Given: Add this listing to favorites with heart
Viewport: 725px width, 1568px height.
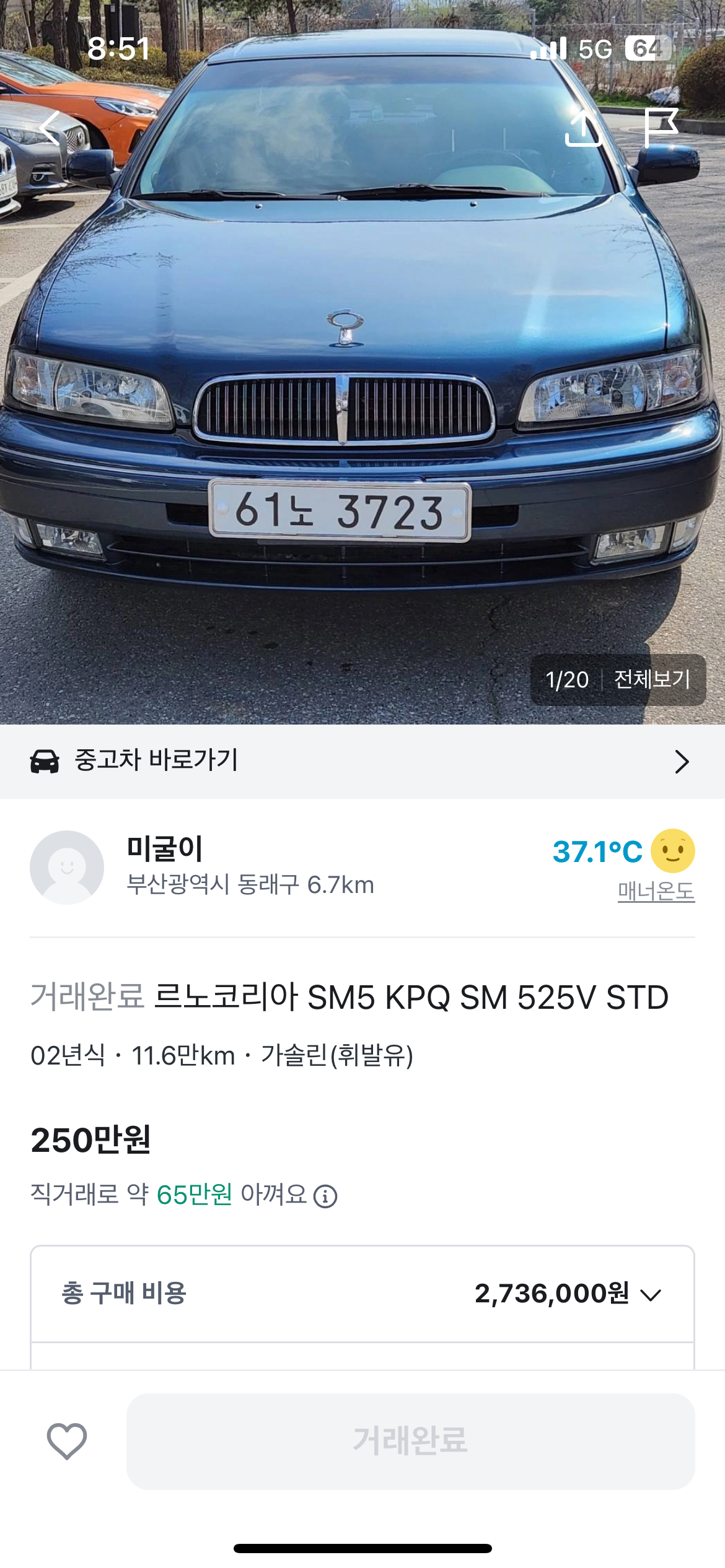Looking at the screenshot, I should pos(67,1440).
